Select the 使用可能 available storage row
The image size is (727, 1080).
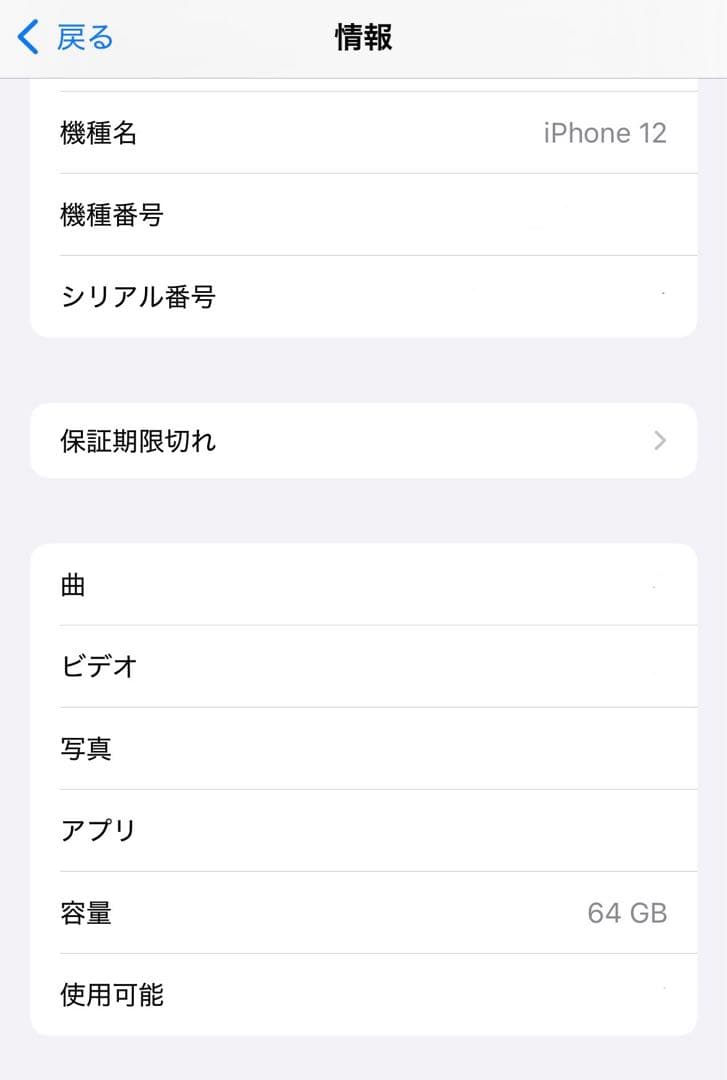point(363,994)
